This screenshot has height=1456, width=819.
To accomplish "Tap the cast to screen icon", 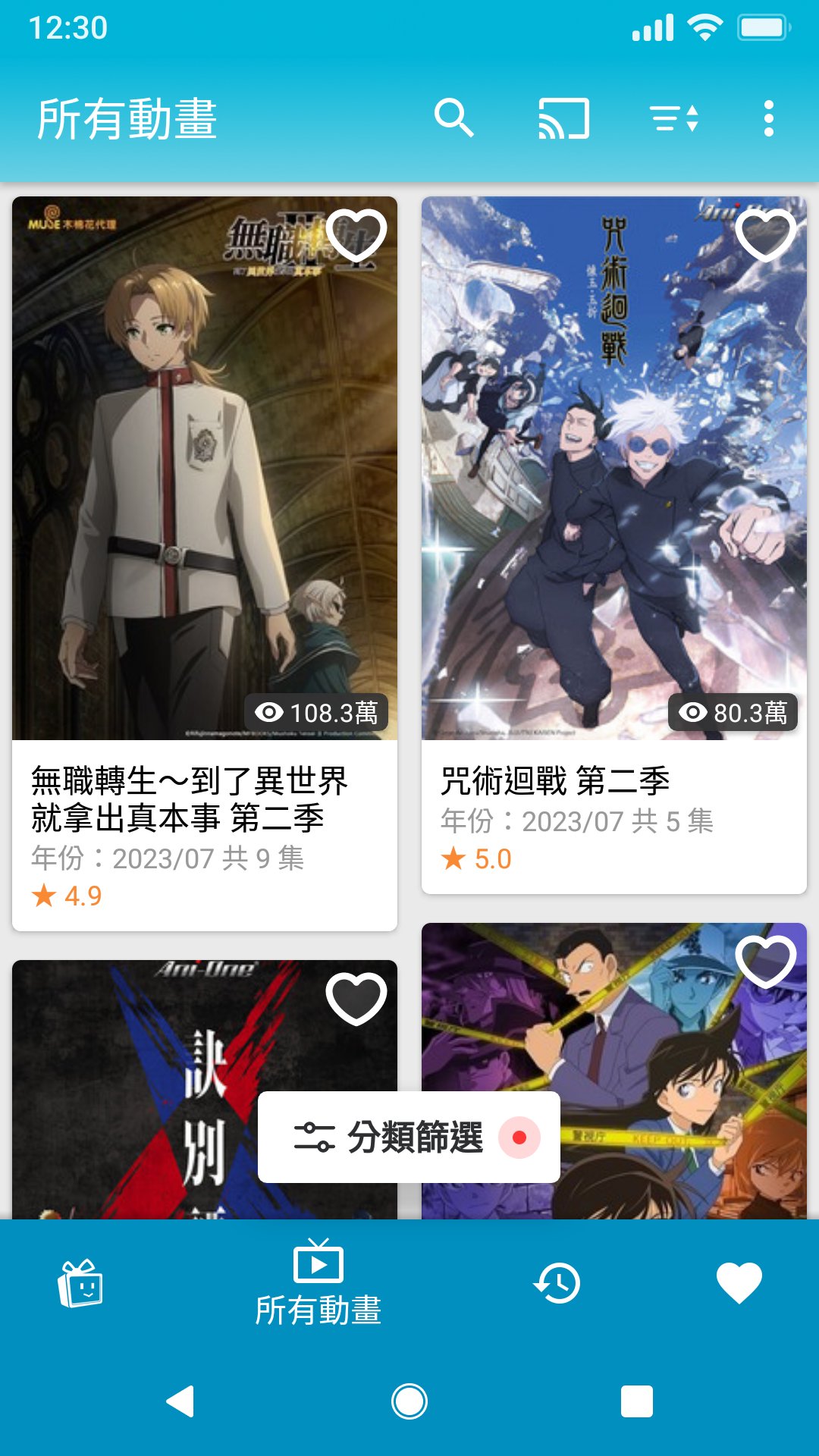I will pyautogui.click(x=563, y=118).
